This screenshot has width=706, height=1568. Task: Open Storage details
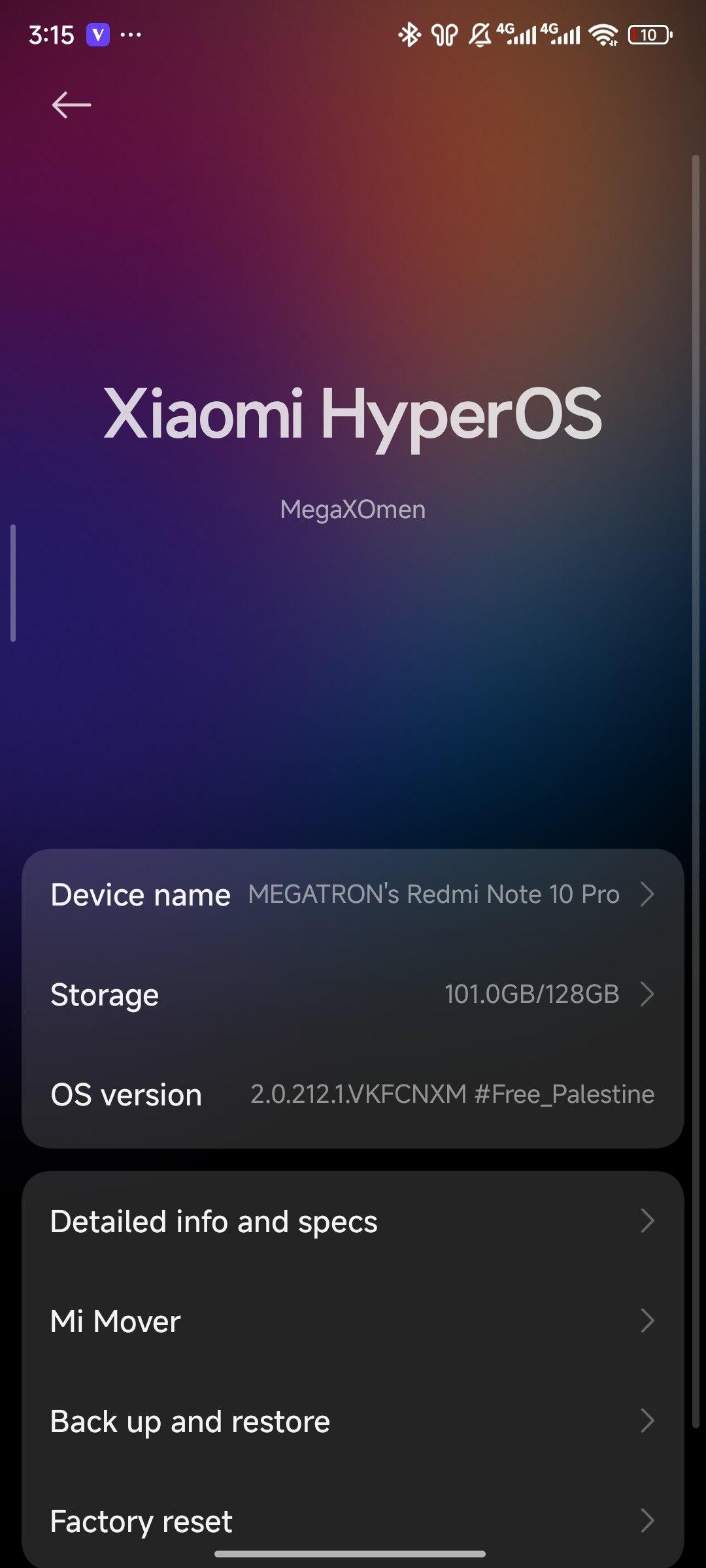pos(353,994)
